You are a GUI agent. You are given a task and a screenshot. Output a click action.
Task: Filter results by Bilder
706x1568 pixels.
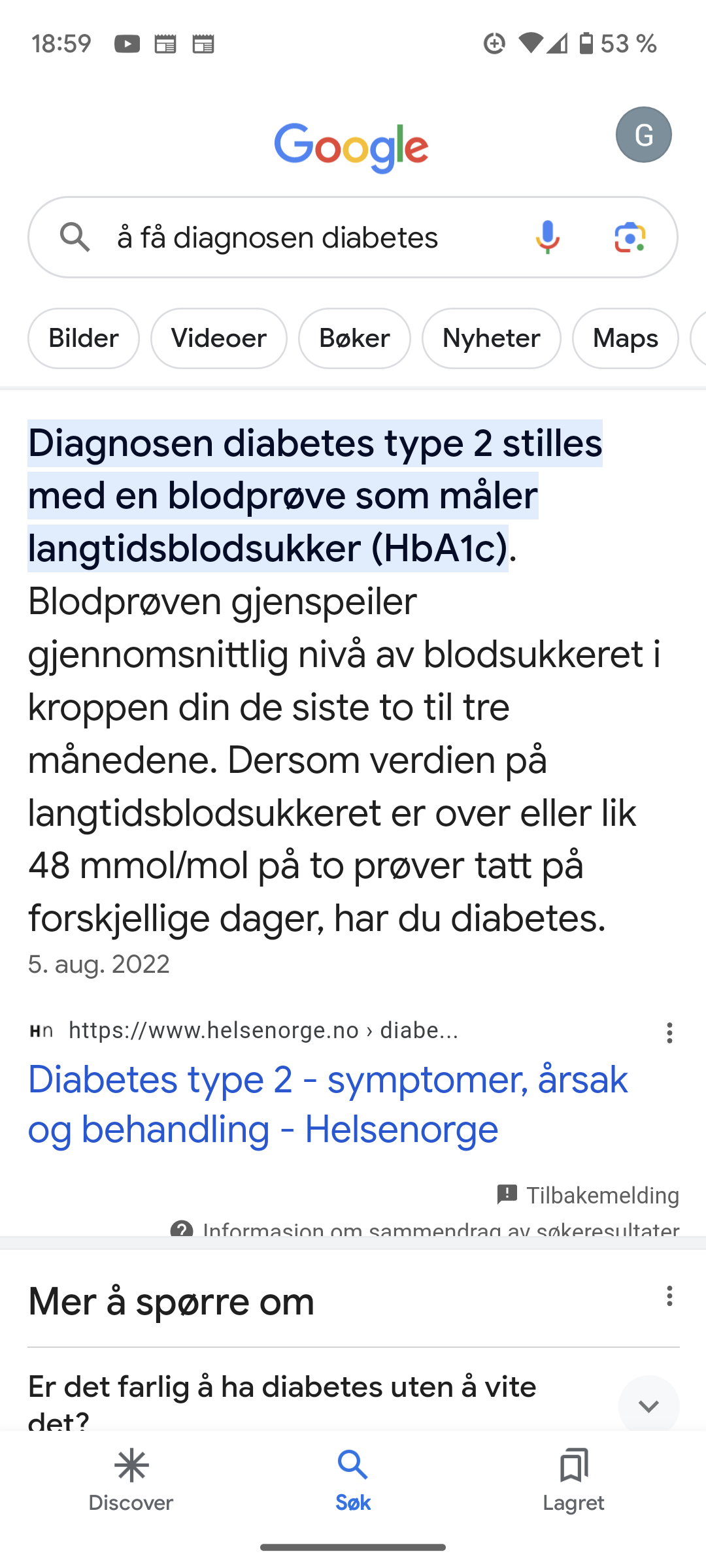click(x=84, y=338)
